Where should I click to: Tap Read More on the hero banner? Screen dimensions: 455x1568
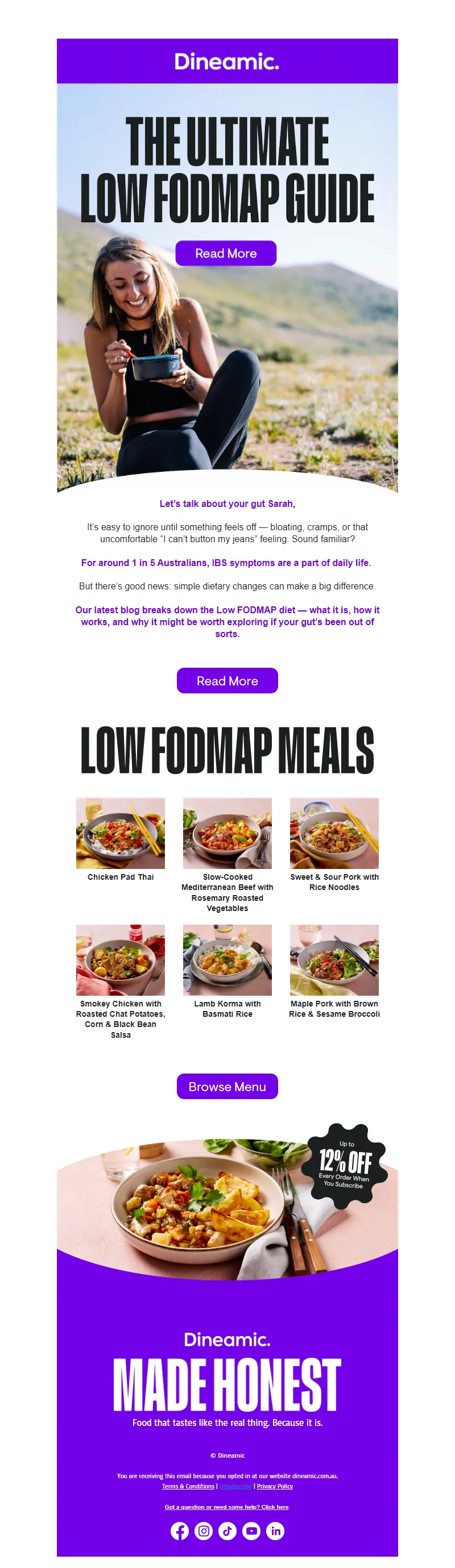pos(225,253)
